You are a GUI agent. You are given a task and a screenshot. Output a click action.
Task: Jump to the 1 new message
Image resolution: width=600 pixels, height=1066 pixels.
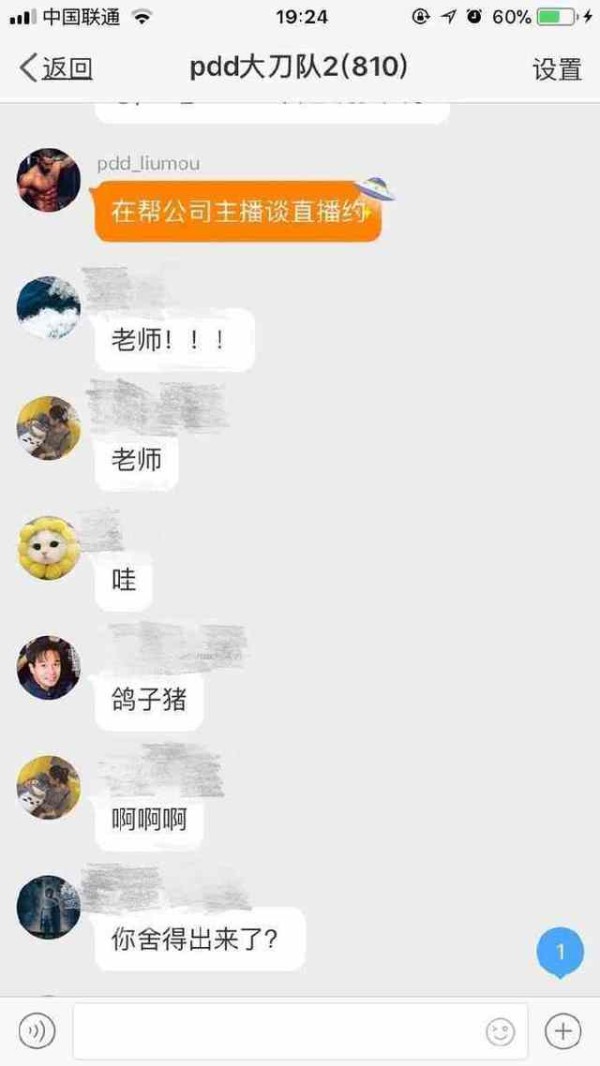click(x=560, y=952)
